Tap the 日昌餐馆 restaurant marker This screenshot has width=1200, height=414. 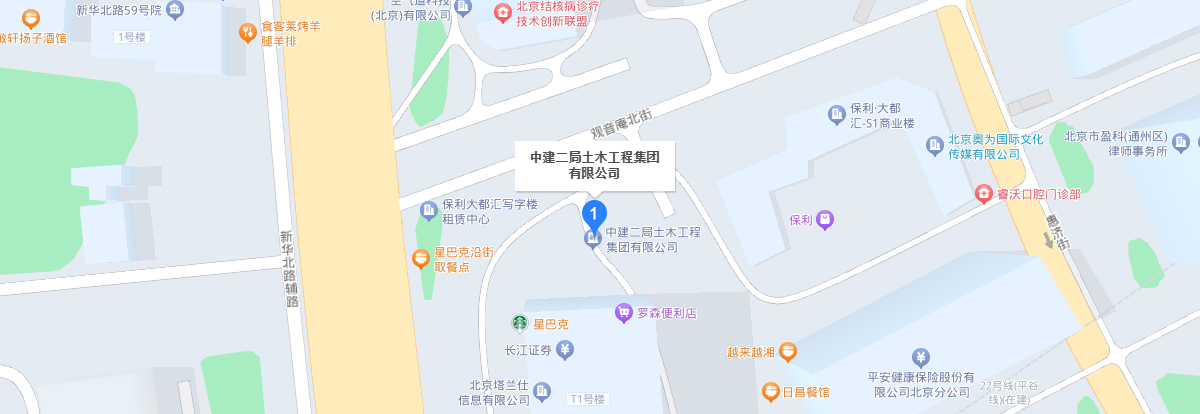pos(770,392)
